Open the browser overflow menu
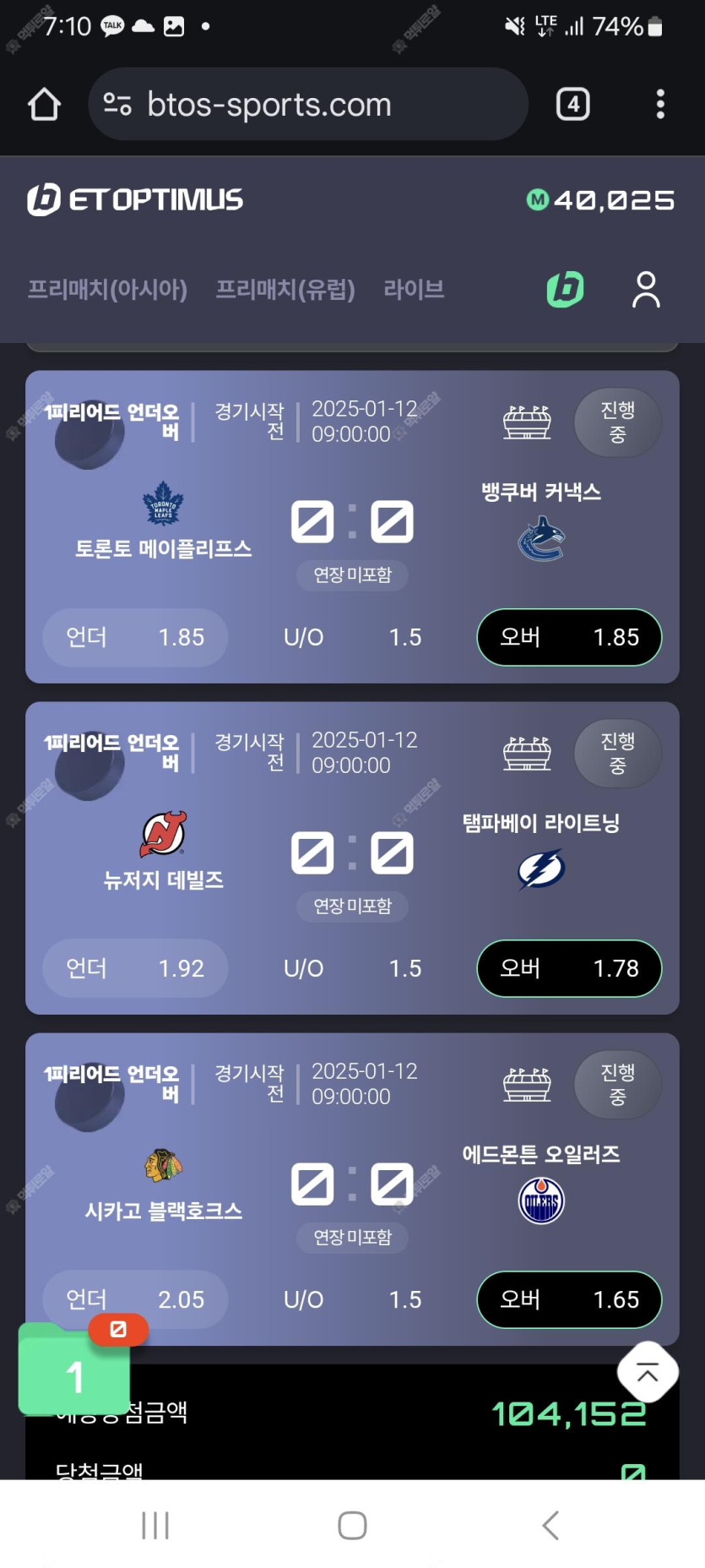This screenshot has height=1568, width=705. coord(660,105)
